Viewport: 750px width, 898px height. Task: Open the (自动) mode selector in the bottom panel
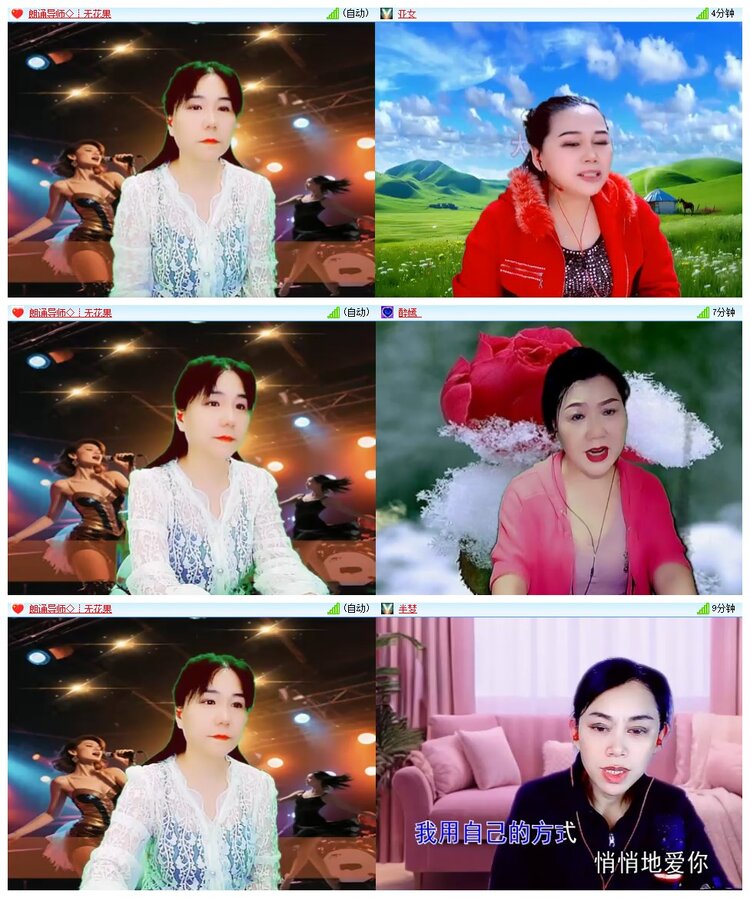355,608
